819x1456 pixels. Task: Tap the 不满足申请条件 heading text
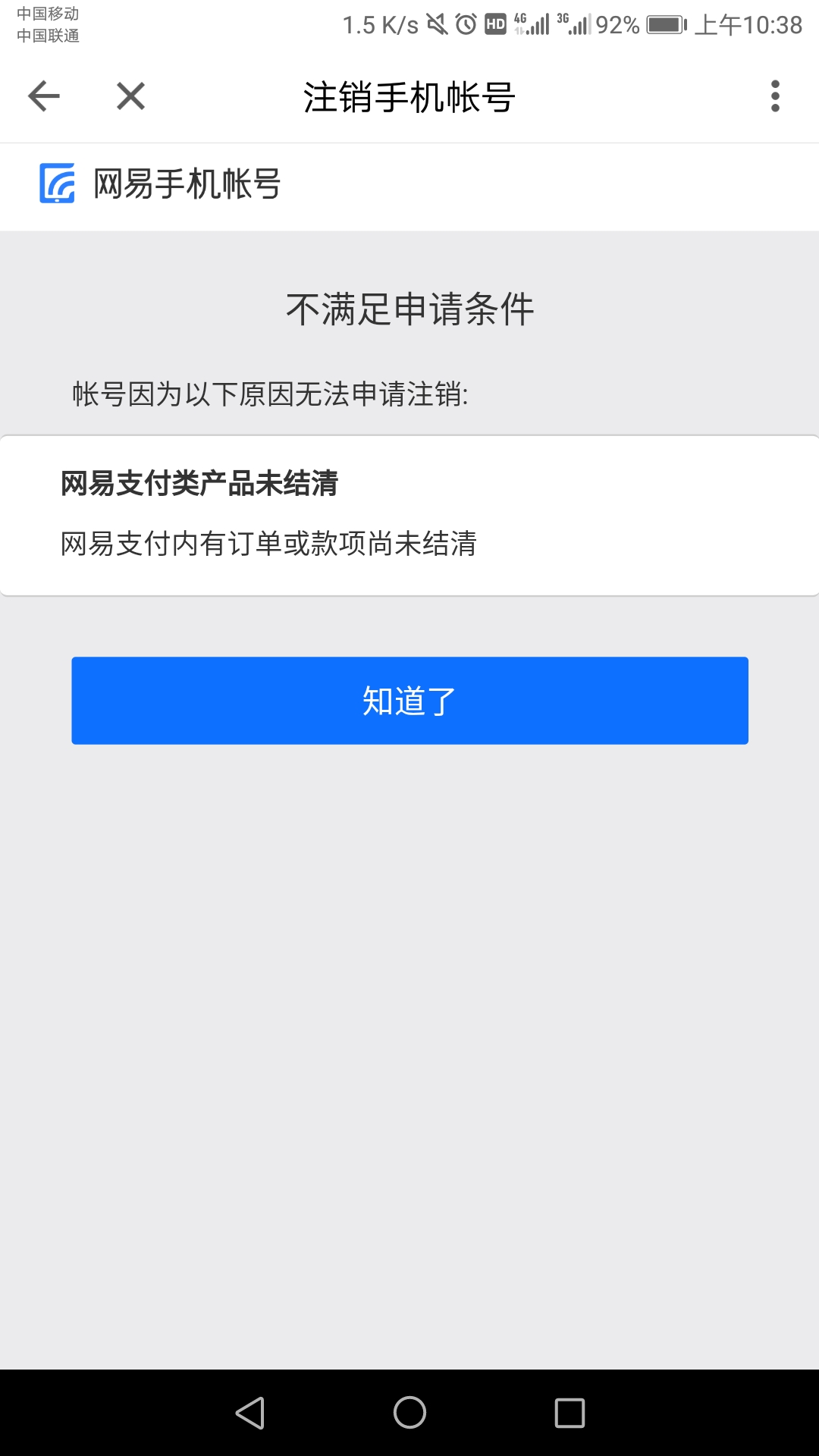click(409, 307)
